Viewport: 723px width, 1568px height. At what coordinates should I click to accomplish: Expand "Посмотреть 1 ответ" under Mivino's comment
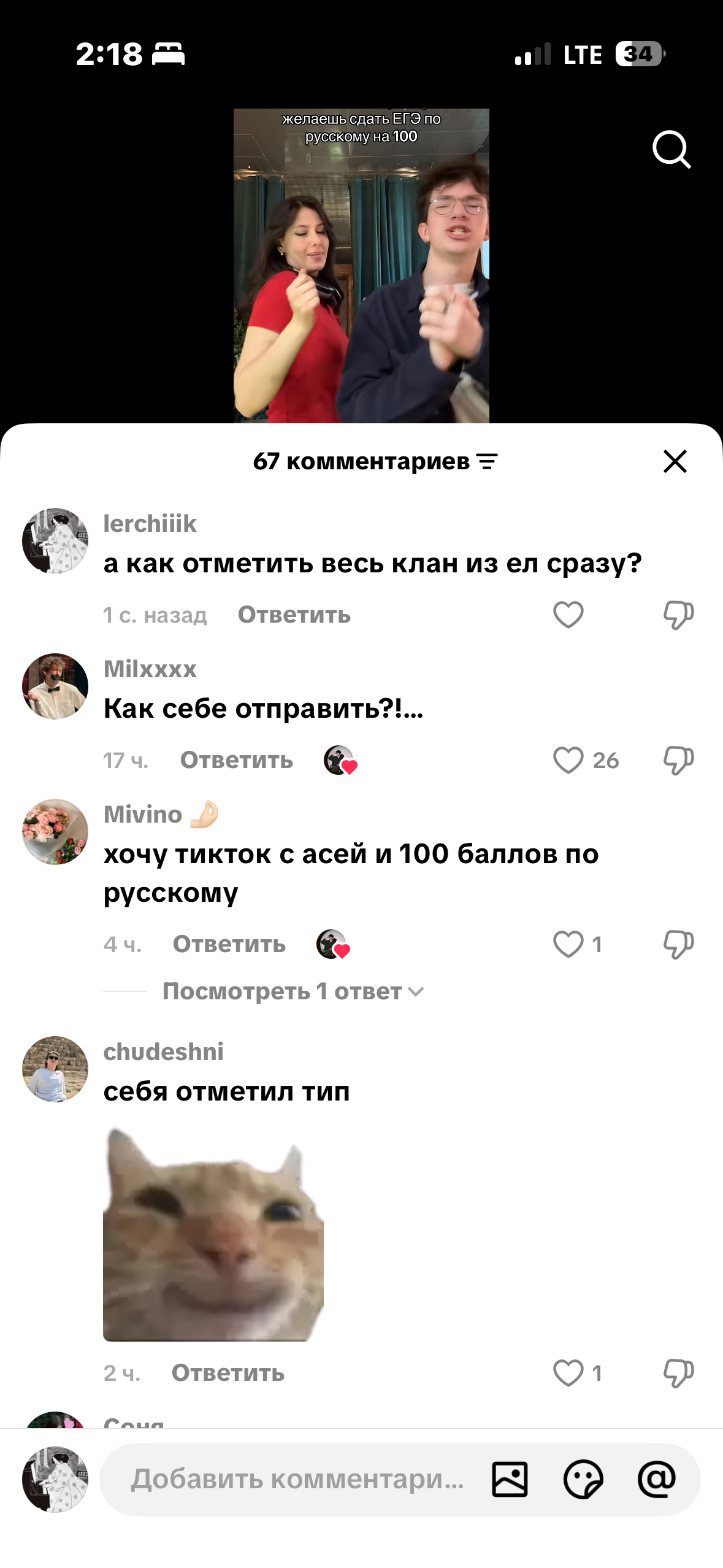click(x=293, y=991)
